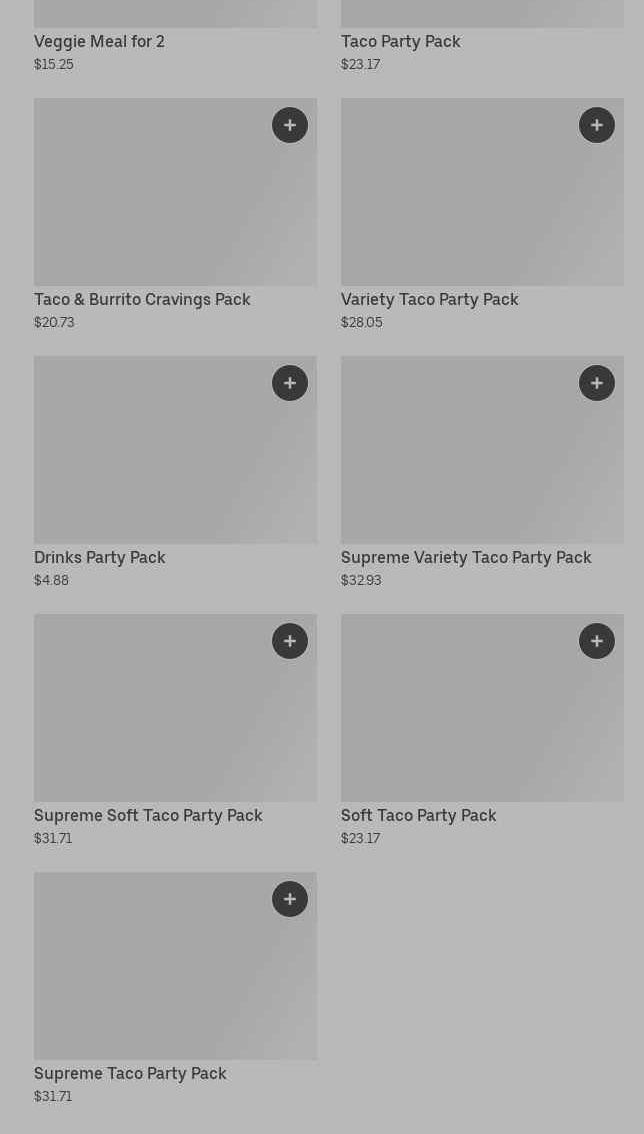
Task: Open Veggie Meal for 2 item
Action: (99, 42)
